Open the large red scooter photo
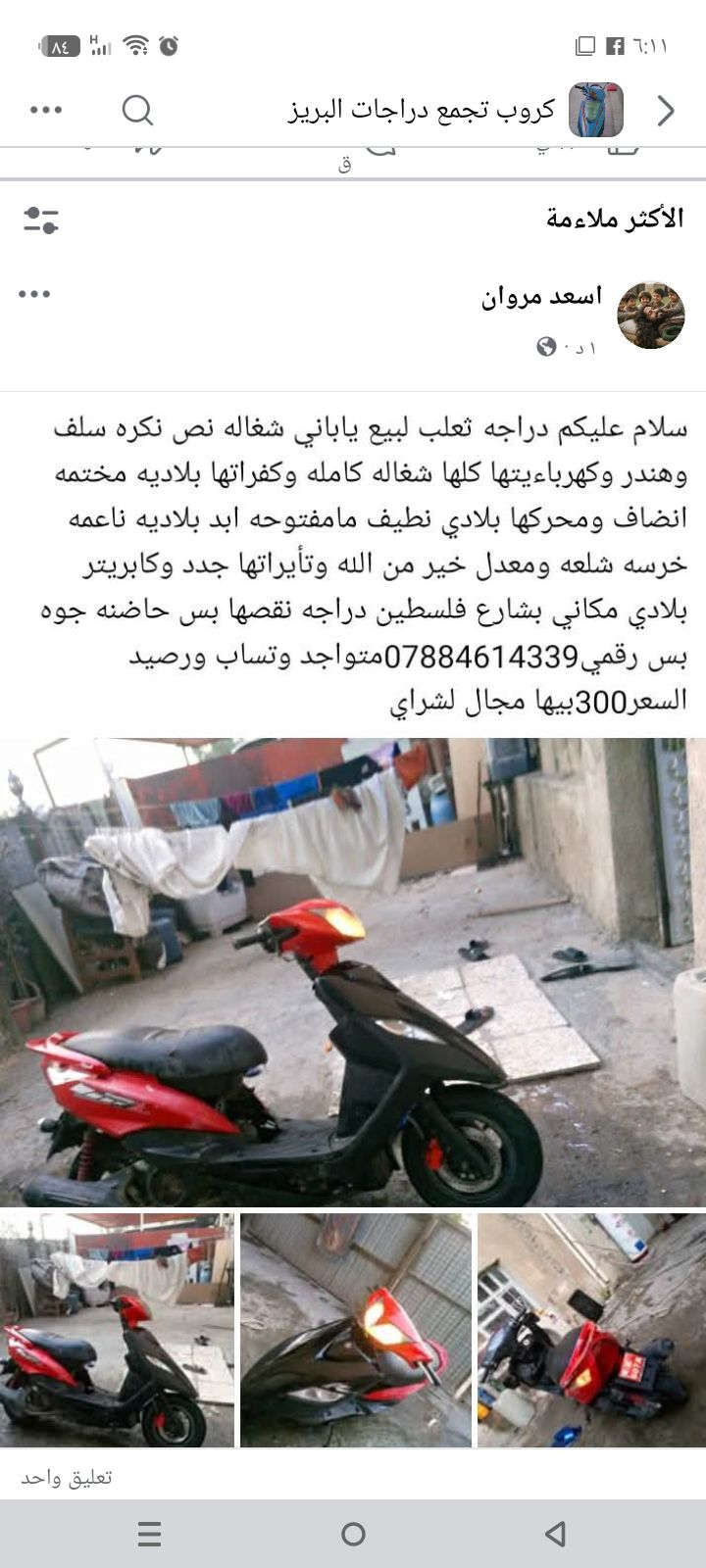This screenshot has height=1568, width=706. pos(353,971)
